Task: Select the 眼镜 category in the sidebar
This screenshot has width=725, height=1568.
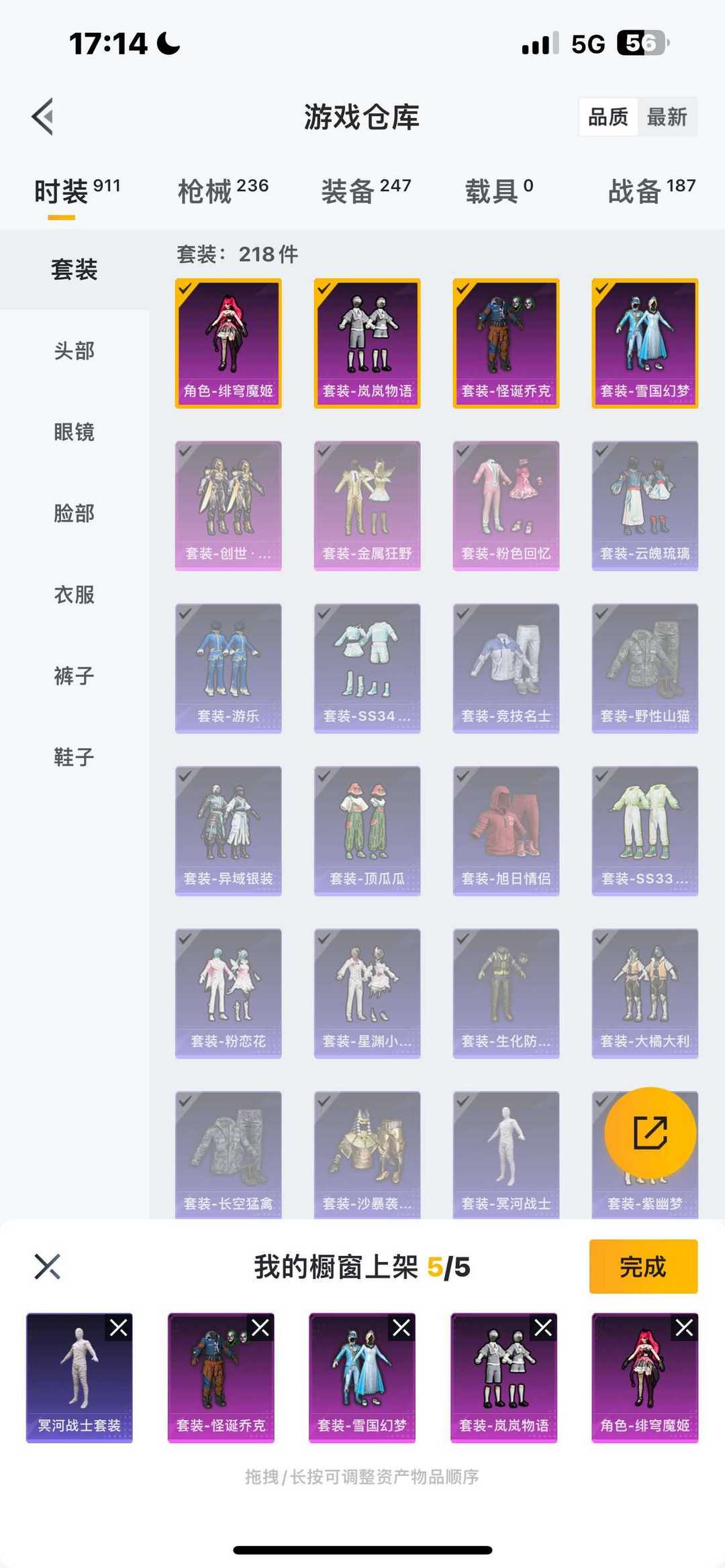Action: point(75,432)
